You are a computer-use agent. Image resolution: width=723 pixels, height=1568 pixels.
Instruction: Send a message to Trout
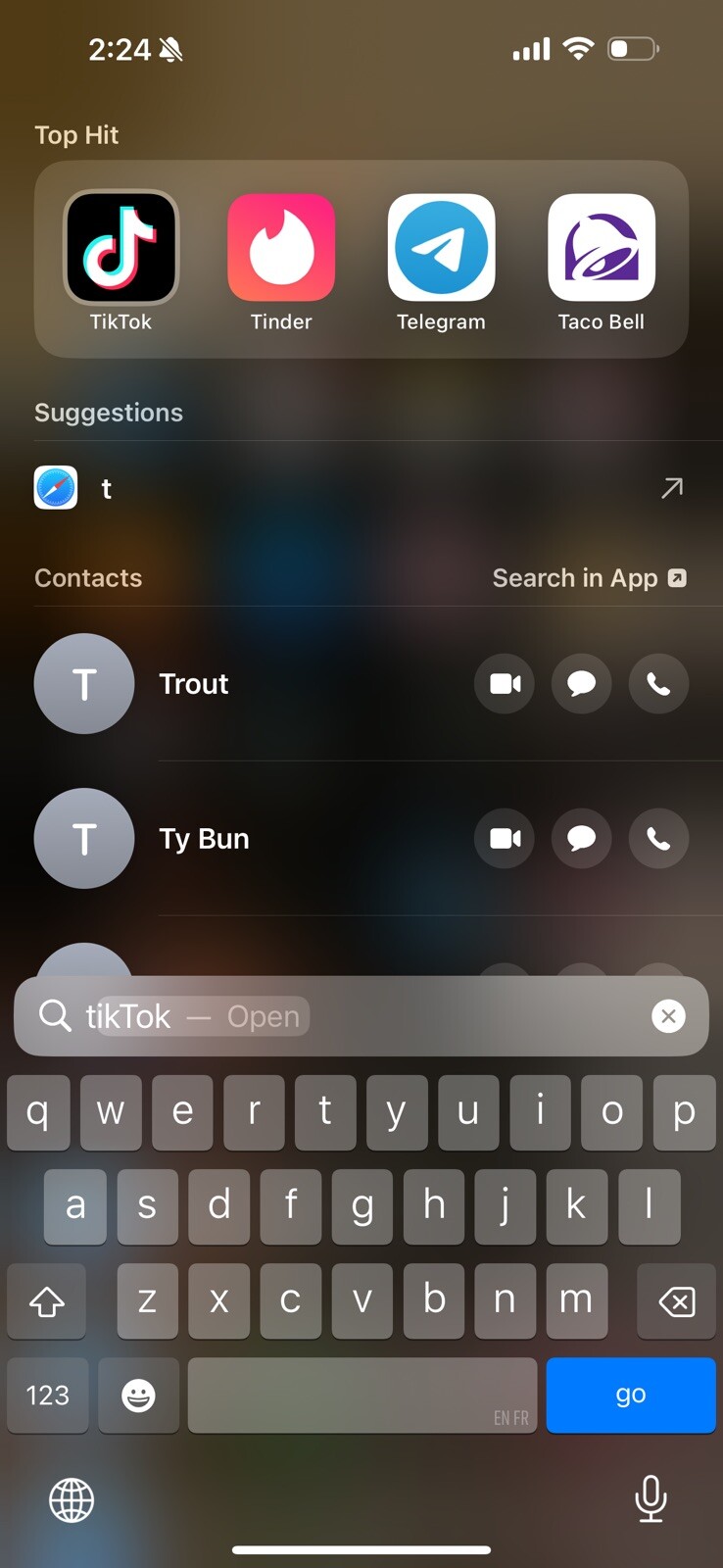click(x=582, y=684)
